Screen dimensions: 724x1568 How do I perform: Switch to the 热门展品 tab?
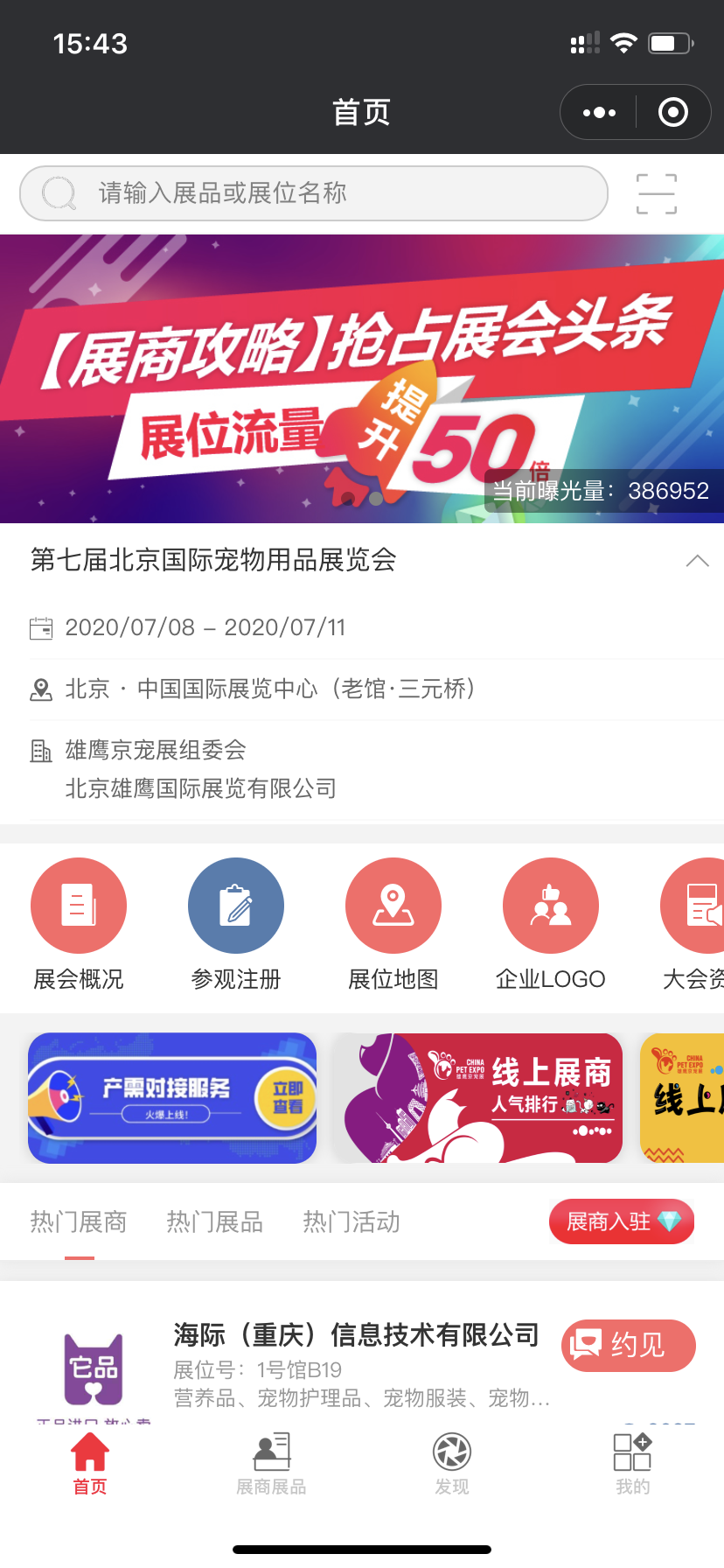215,1221
